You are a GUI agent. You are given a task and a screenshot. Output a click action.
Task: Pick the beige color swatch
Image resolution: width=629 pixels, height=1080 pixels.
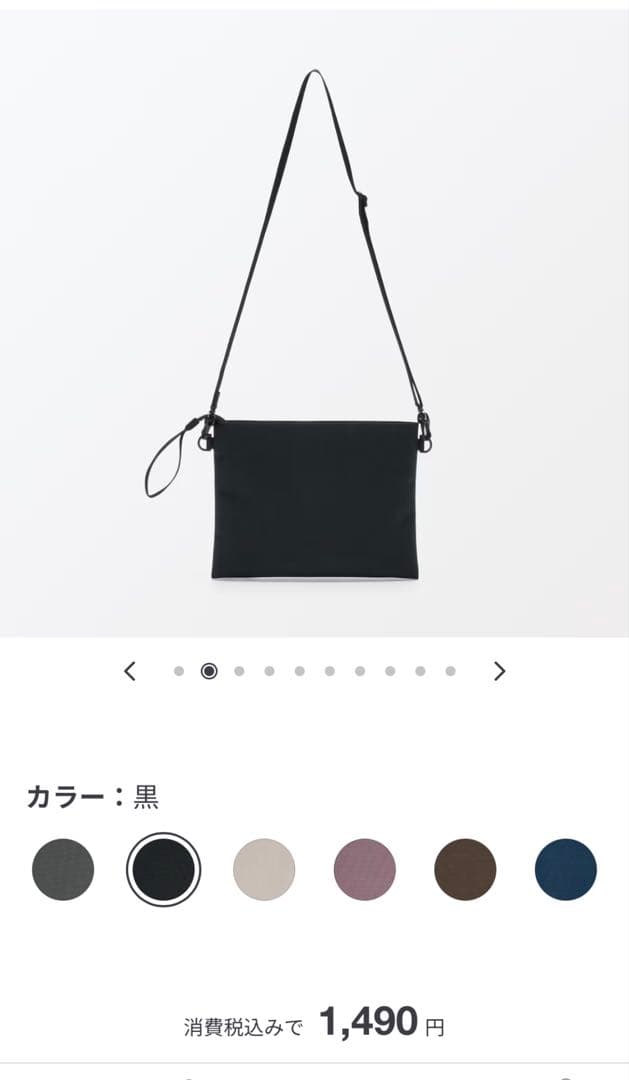pyautogui.click(x=264, y=869)
